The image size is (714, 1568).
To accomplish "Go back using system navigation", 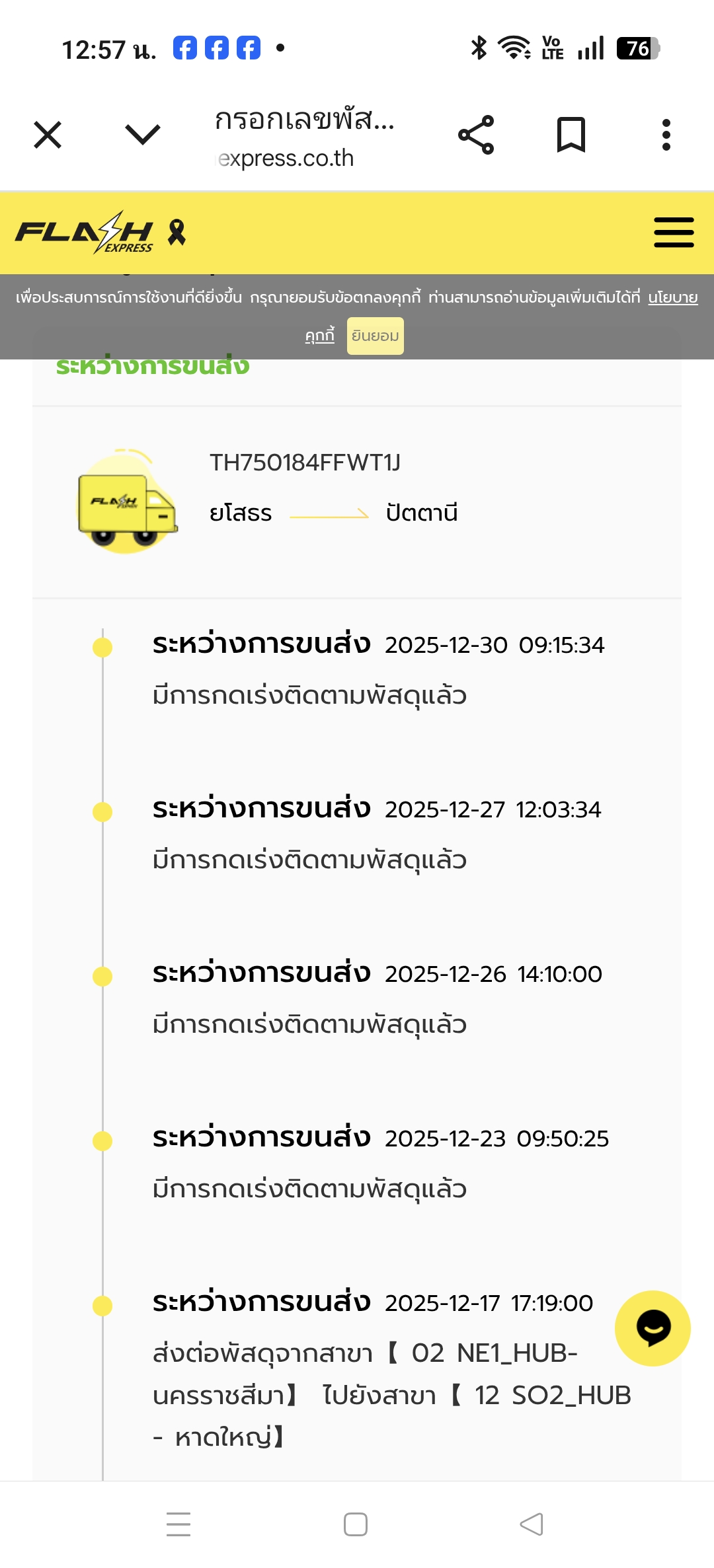I will 532,1524.
